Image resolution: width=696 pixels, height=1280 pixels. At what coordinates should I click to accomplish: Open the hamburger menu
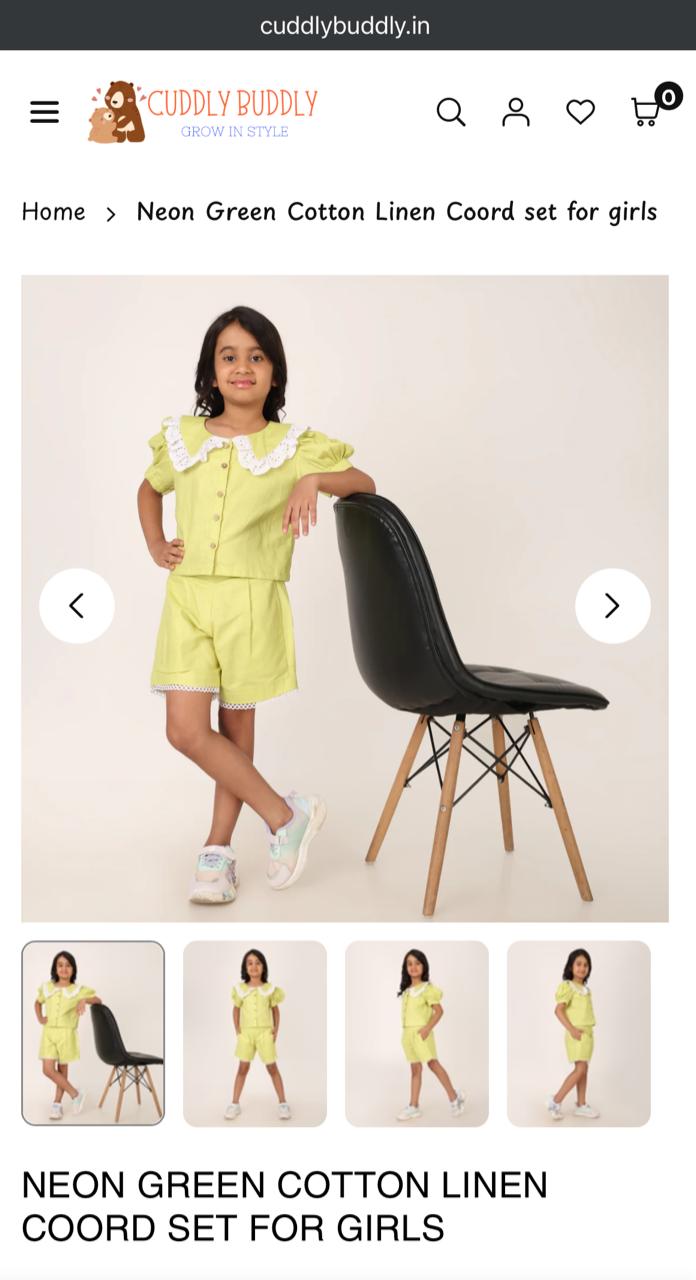(x=44, y=112)
